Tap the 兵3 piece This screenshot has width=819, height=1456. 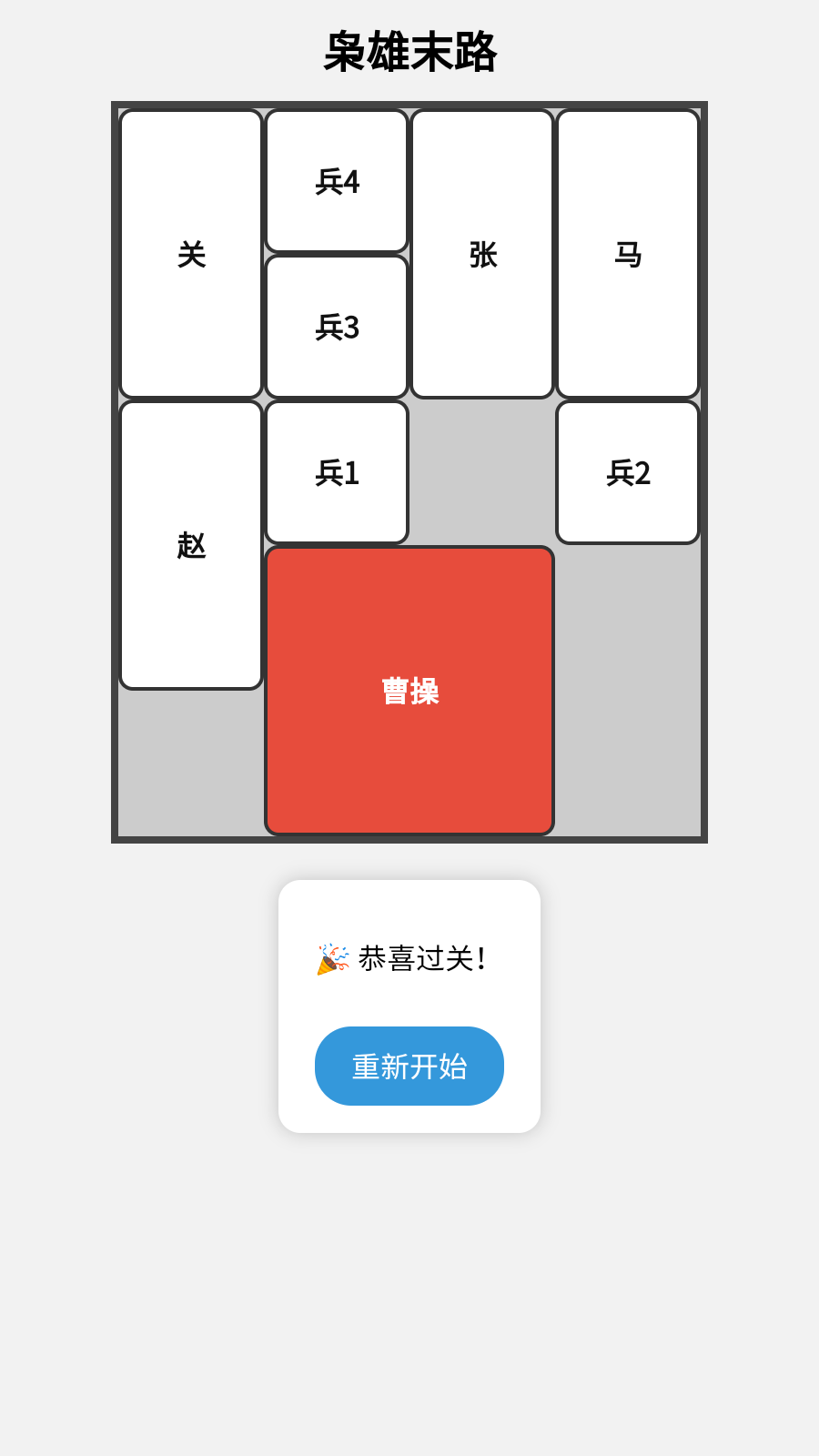coord(337,327)
